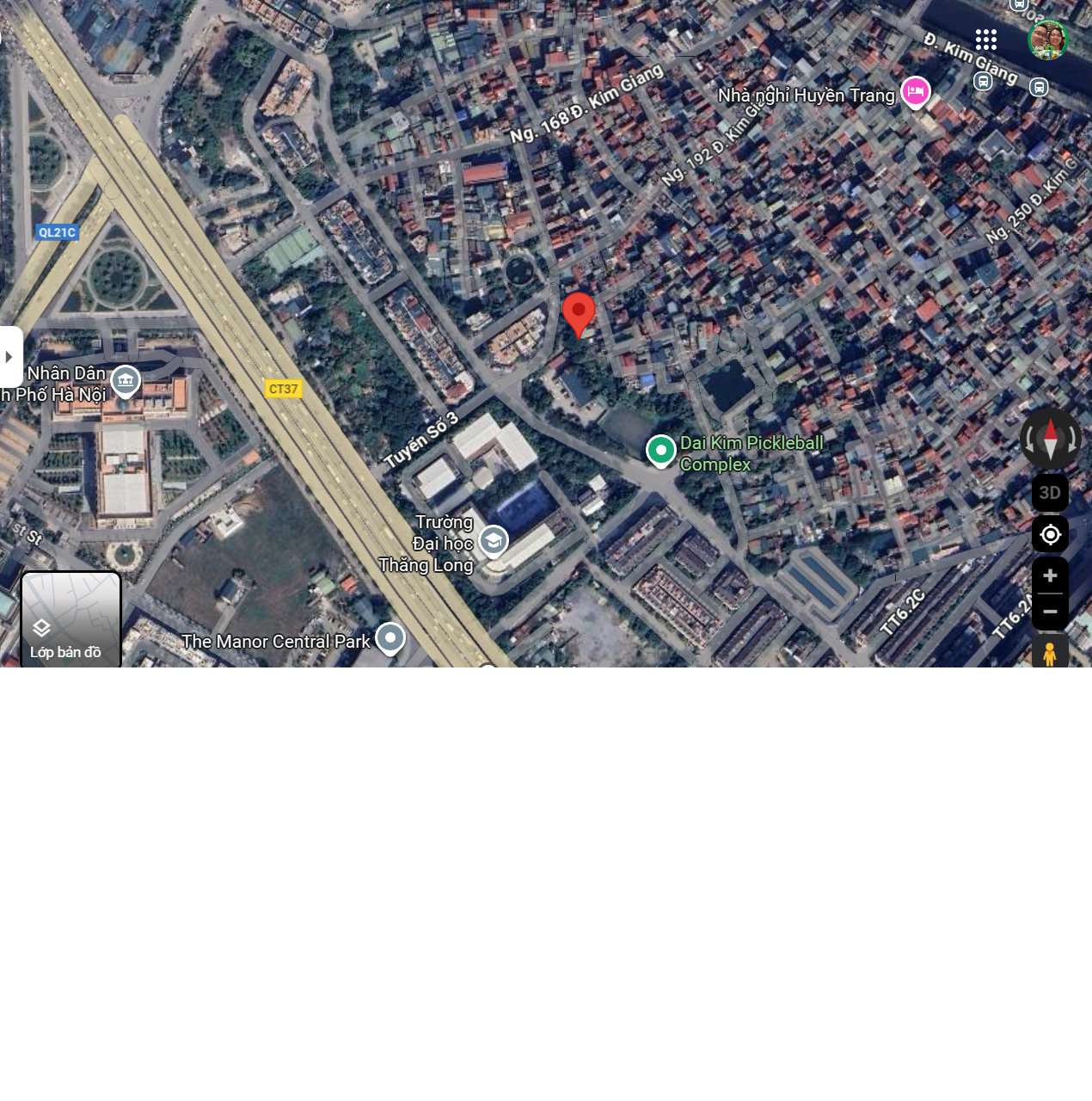
Task: Toggle the 3D view
Action: click(1050, 493)
